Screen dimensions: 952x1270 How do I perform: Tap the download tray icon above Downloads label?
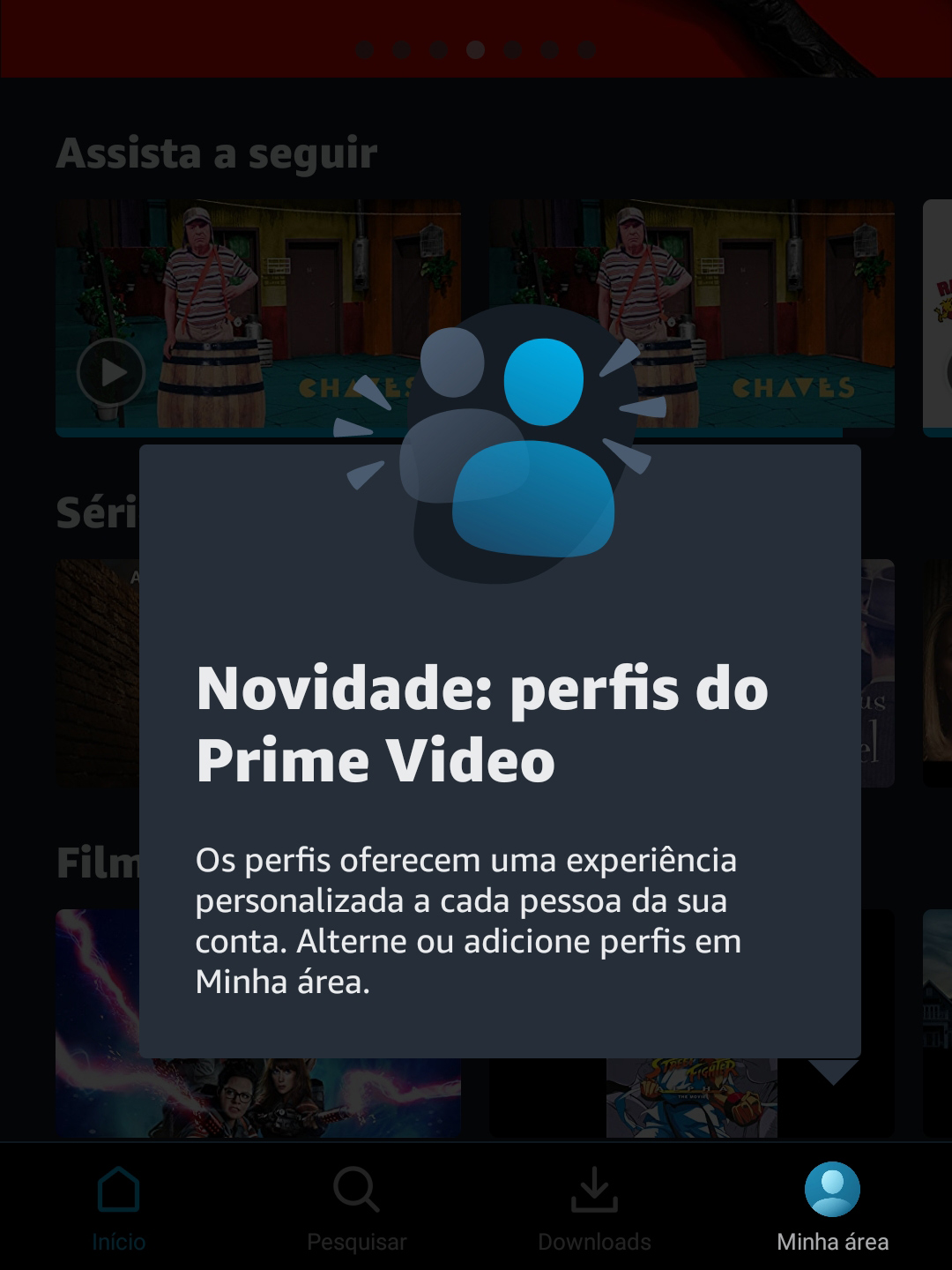(592, 1189)
